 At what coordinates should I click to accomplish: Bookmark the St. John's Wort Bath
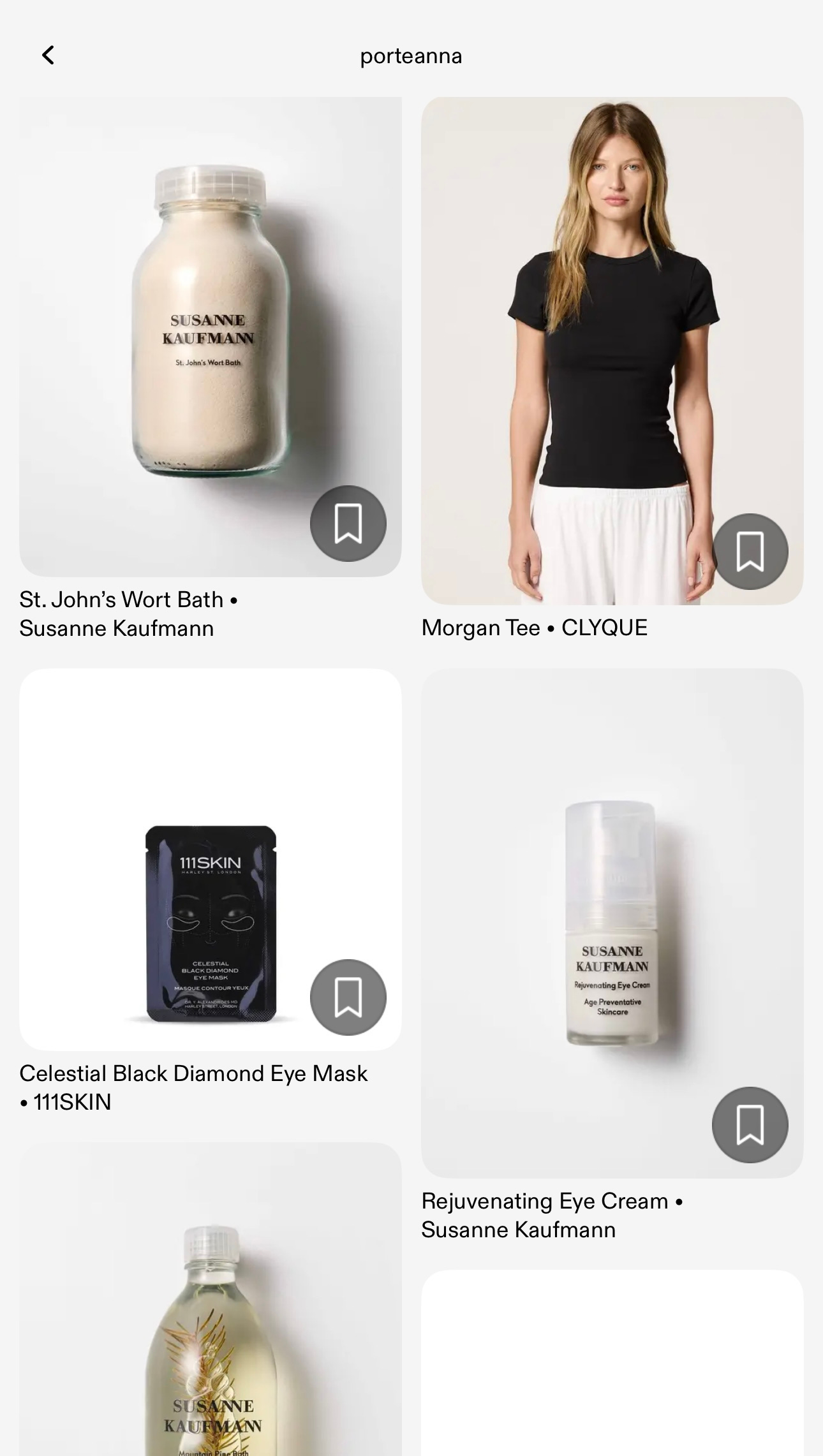click(348, 524)
